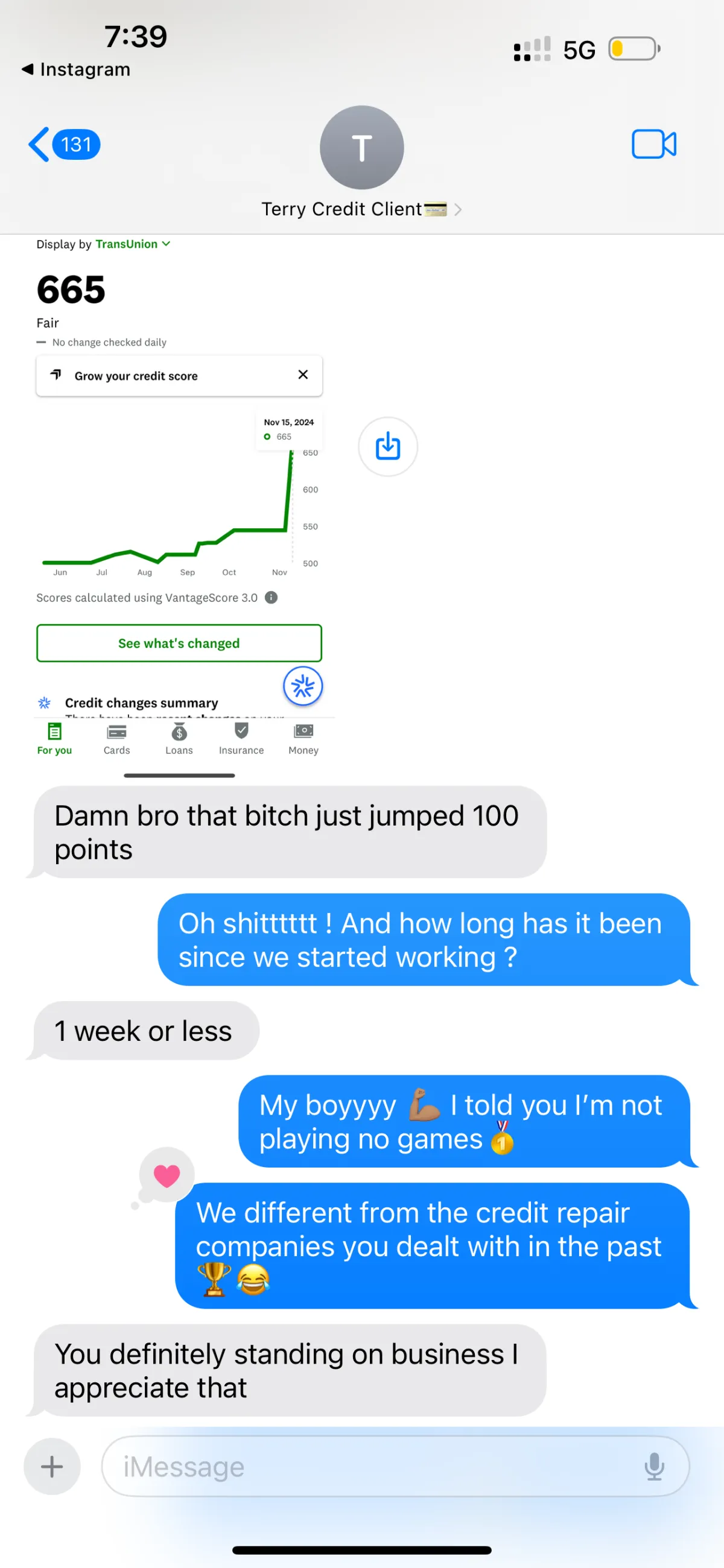Start a FaceTime video call
Viewport: 724px width, 1568px height.
coord(653,145)
